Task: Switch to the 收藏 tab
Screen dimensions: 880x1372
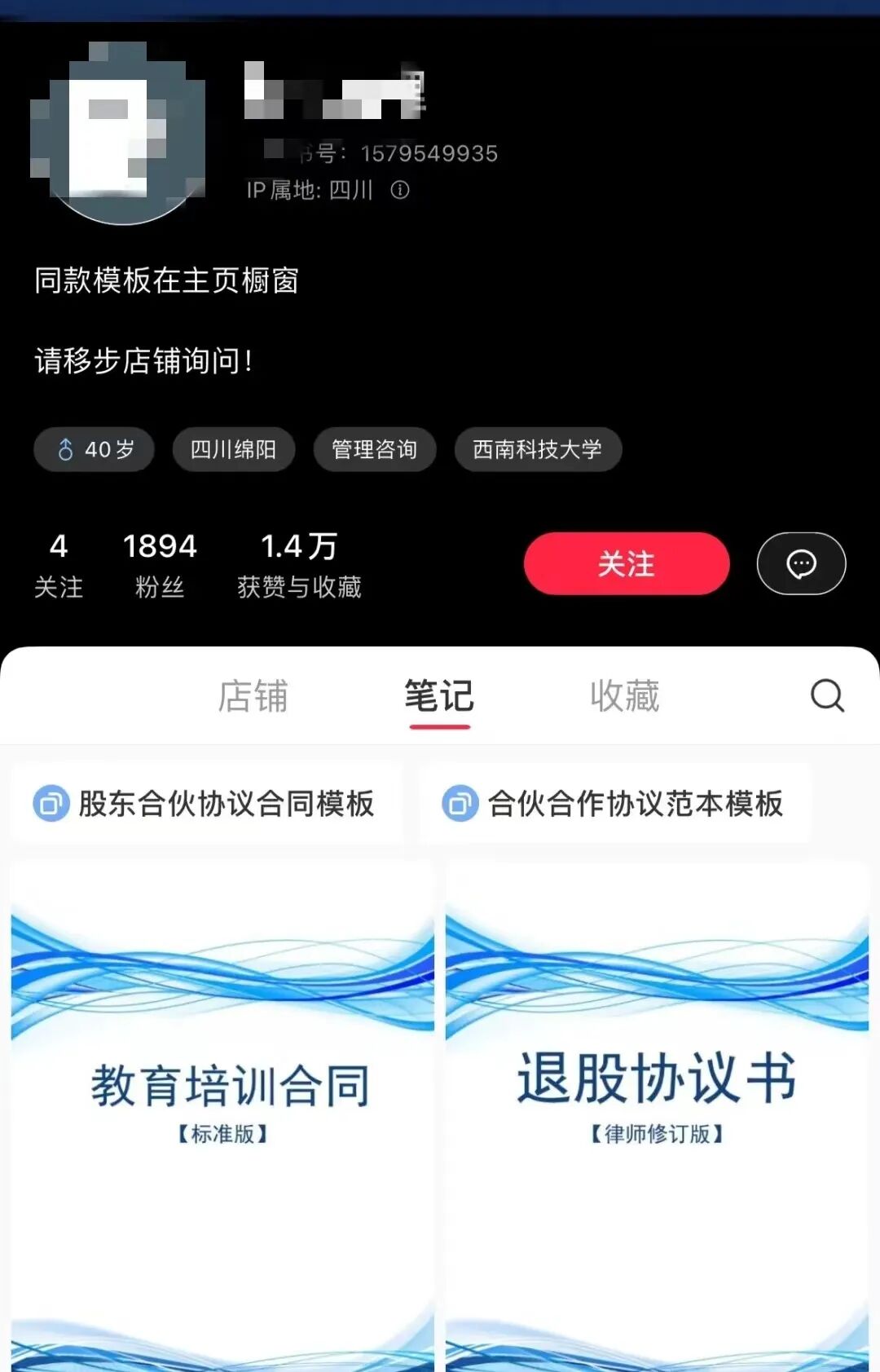Action: point(623,695)
